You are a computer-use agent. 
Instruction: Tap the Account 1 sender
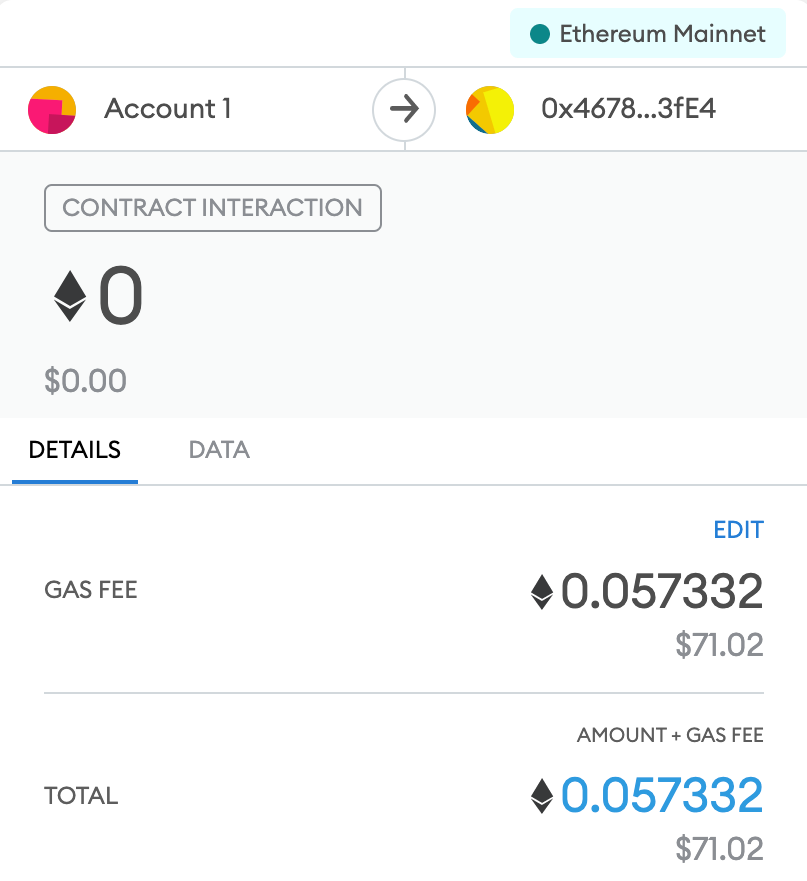point(167,109)
